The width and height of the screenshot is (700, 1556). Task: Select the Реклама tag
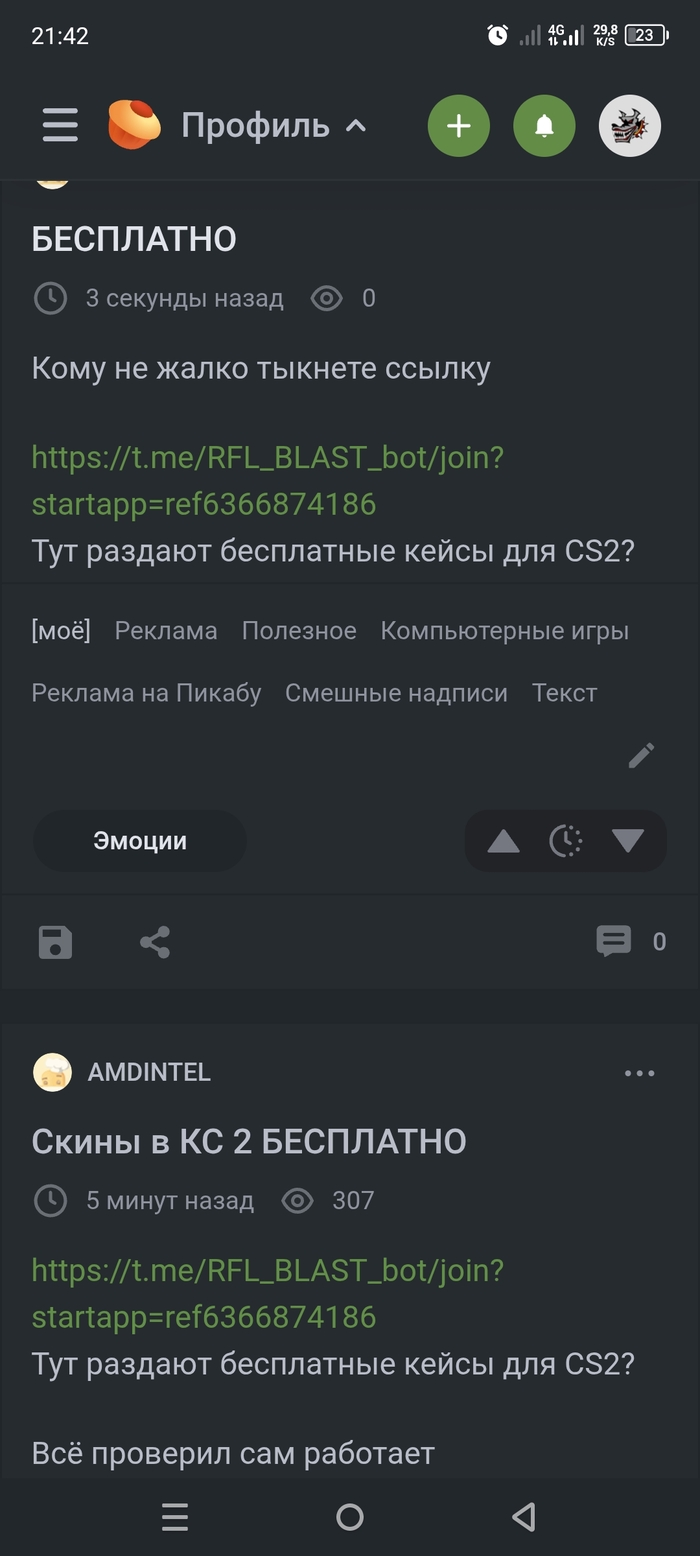(x=166, y=631)
